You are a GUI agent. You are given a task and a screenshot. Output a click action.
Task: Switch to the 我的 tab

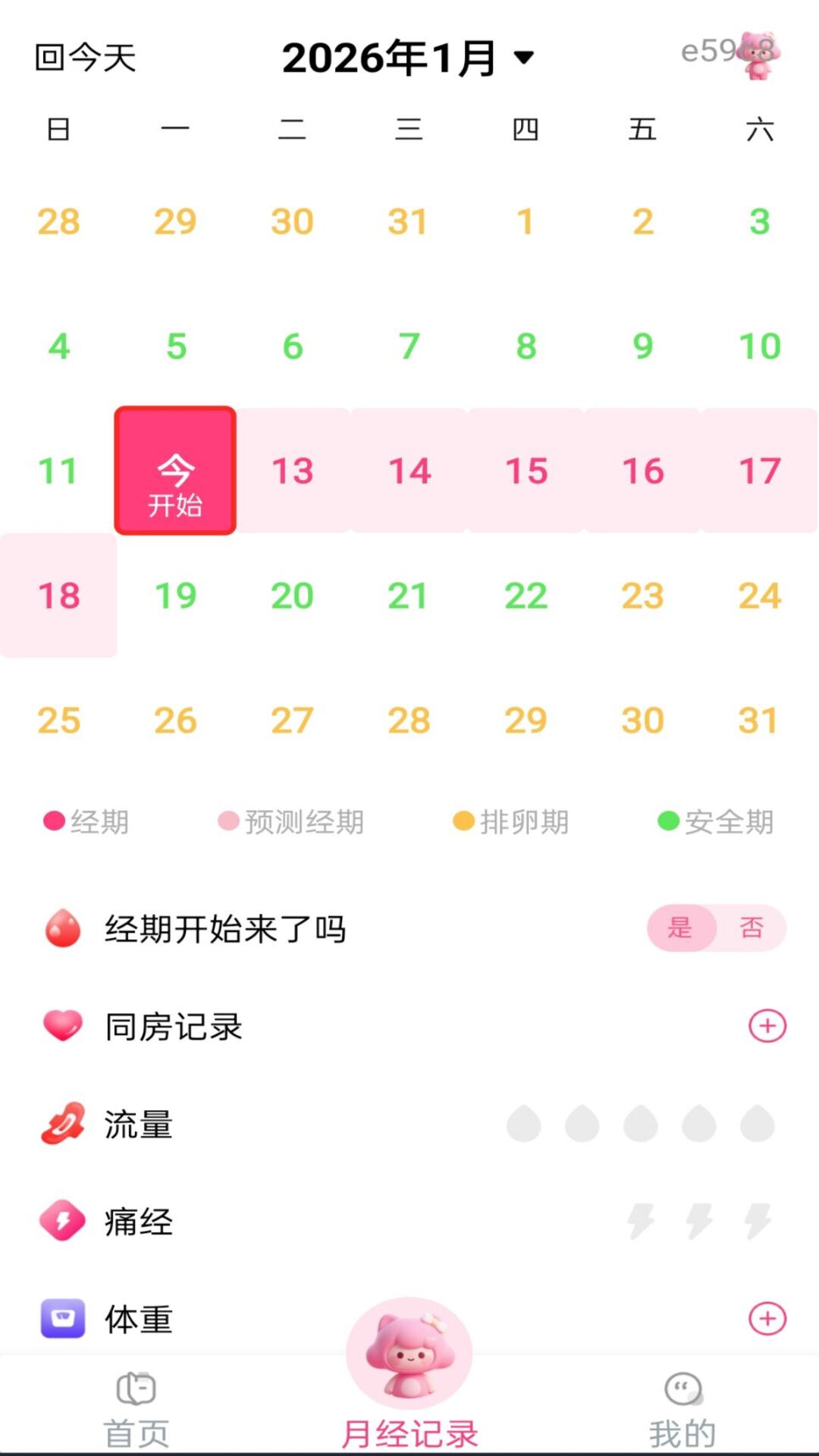pyautogui.click(x=682, y=1429)
